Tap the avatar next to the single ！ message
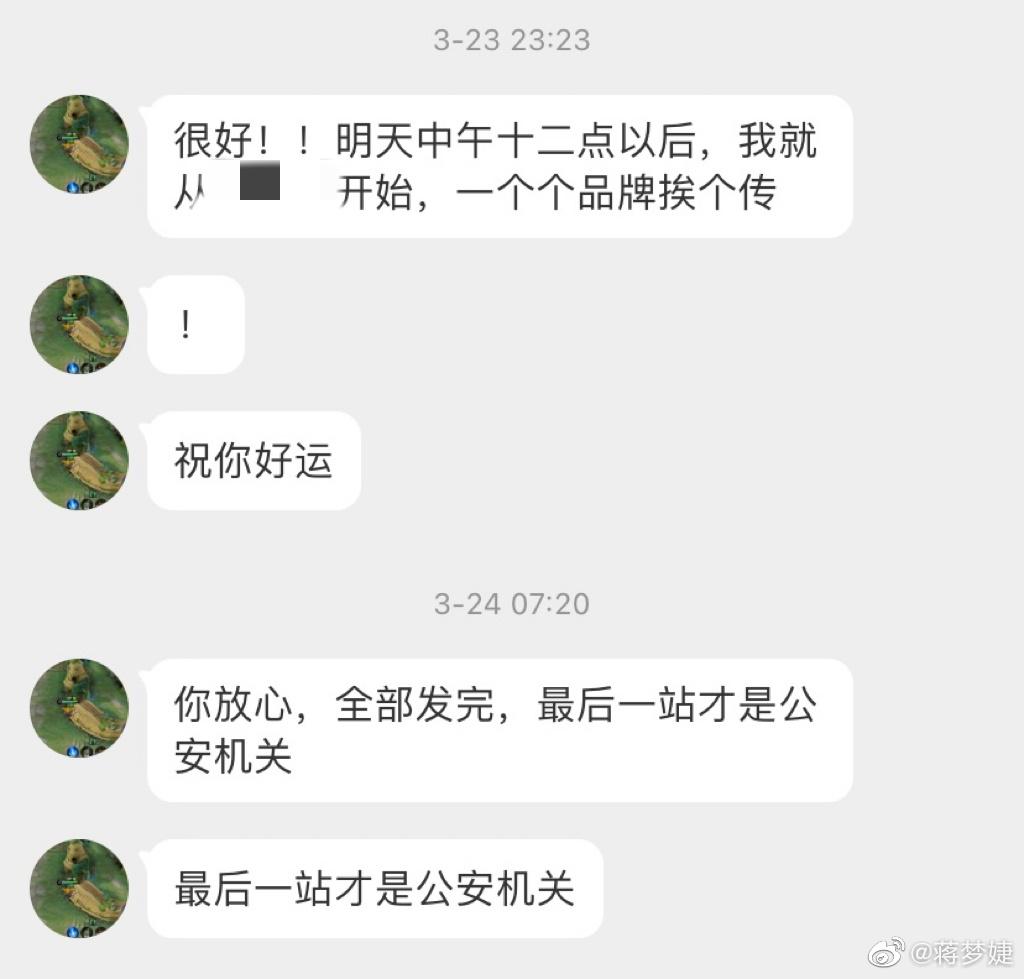 (x=79, y=325)
